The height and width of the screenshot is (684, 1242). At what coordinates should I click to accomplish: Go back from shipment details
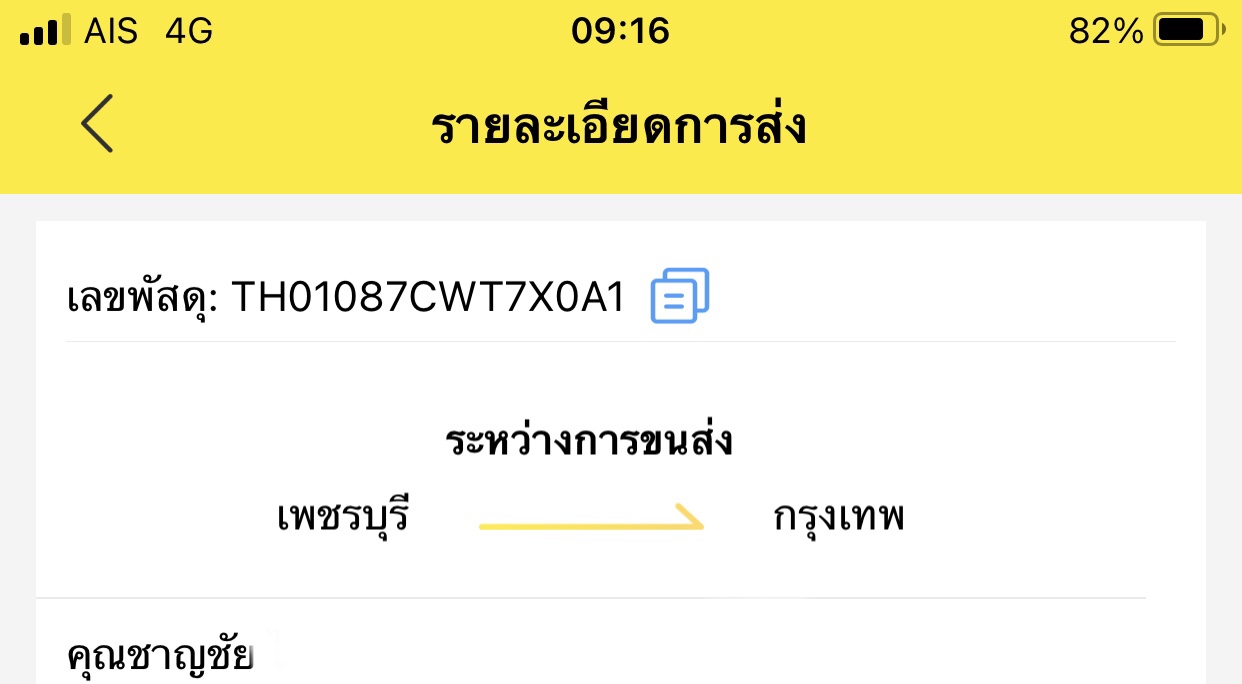pos(97,124)
